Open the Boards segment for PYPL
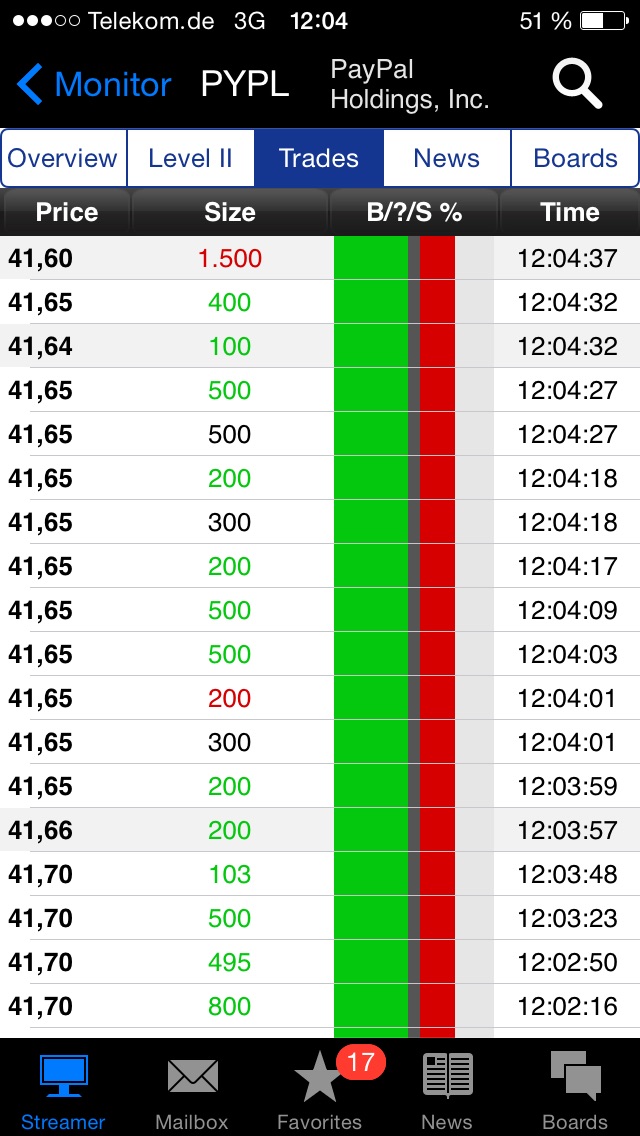The height and width of the screenshot is (1136, 640). click(575, 158)
